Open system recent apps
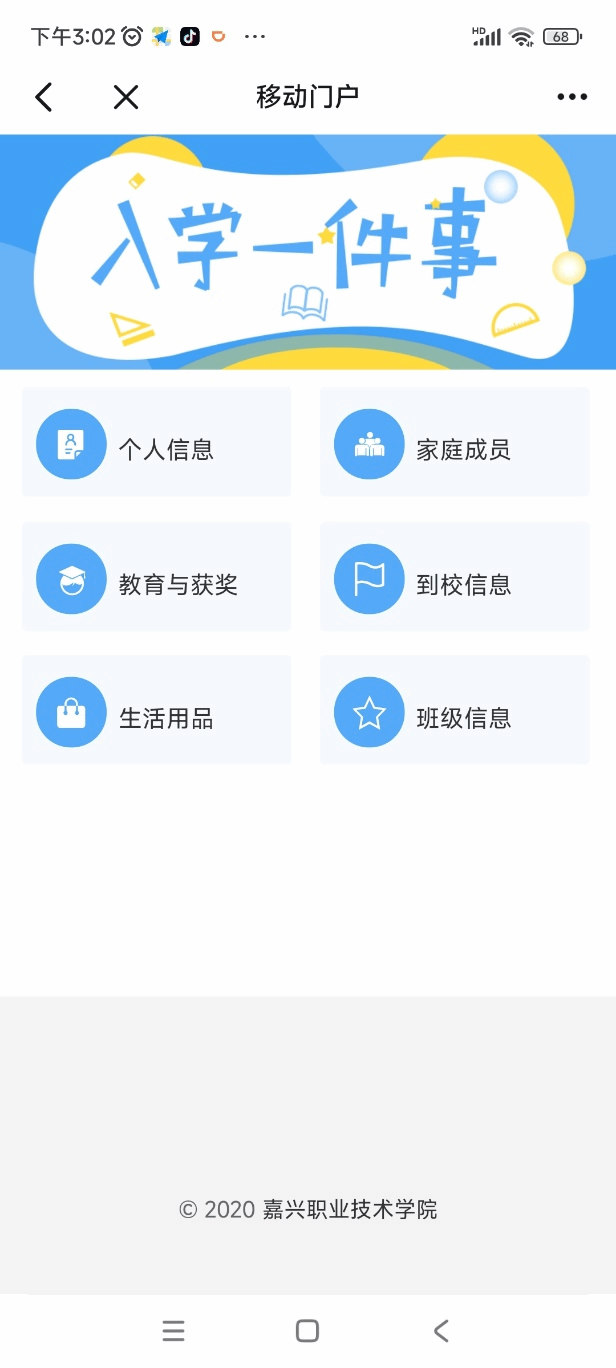 click(173, 1330)
